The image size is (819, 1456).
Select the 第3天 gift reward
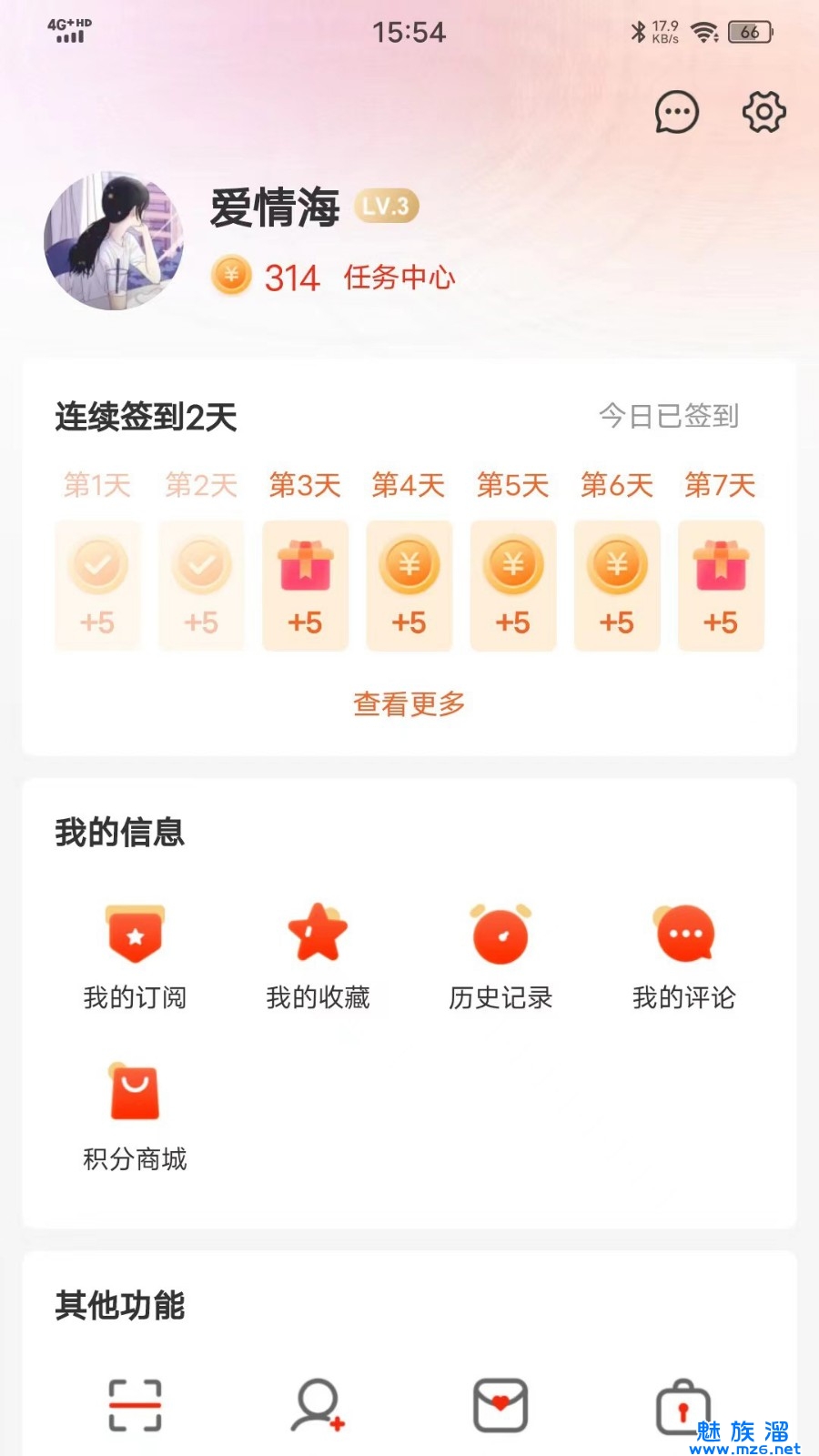tap(305, 585)
